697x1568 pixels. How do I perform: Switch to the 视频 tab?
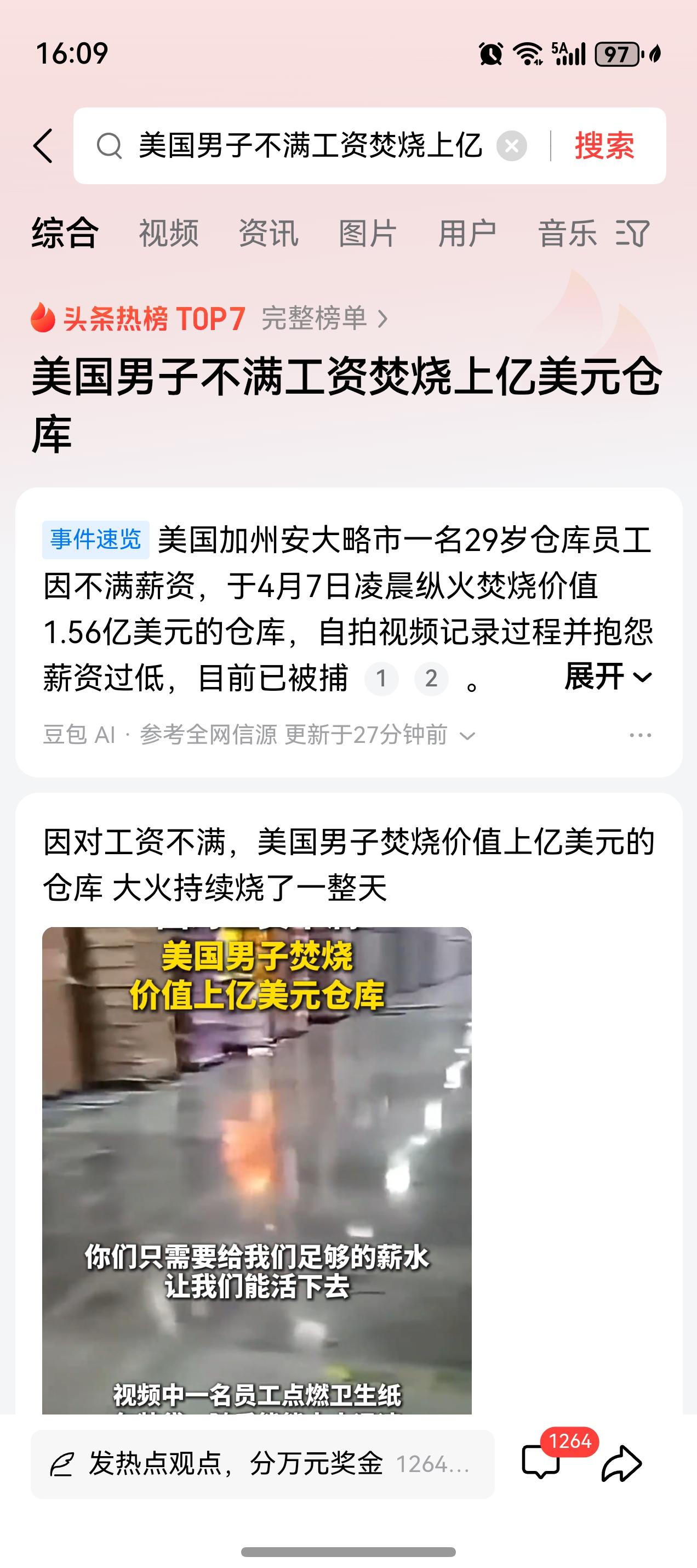pos(168,233)
